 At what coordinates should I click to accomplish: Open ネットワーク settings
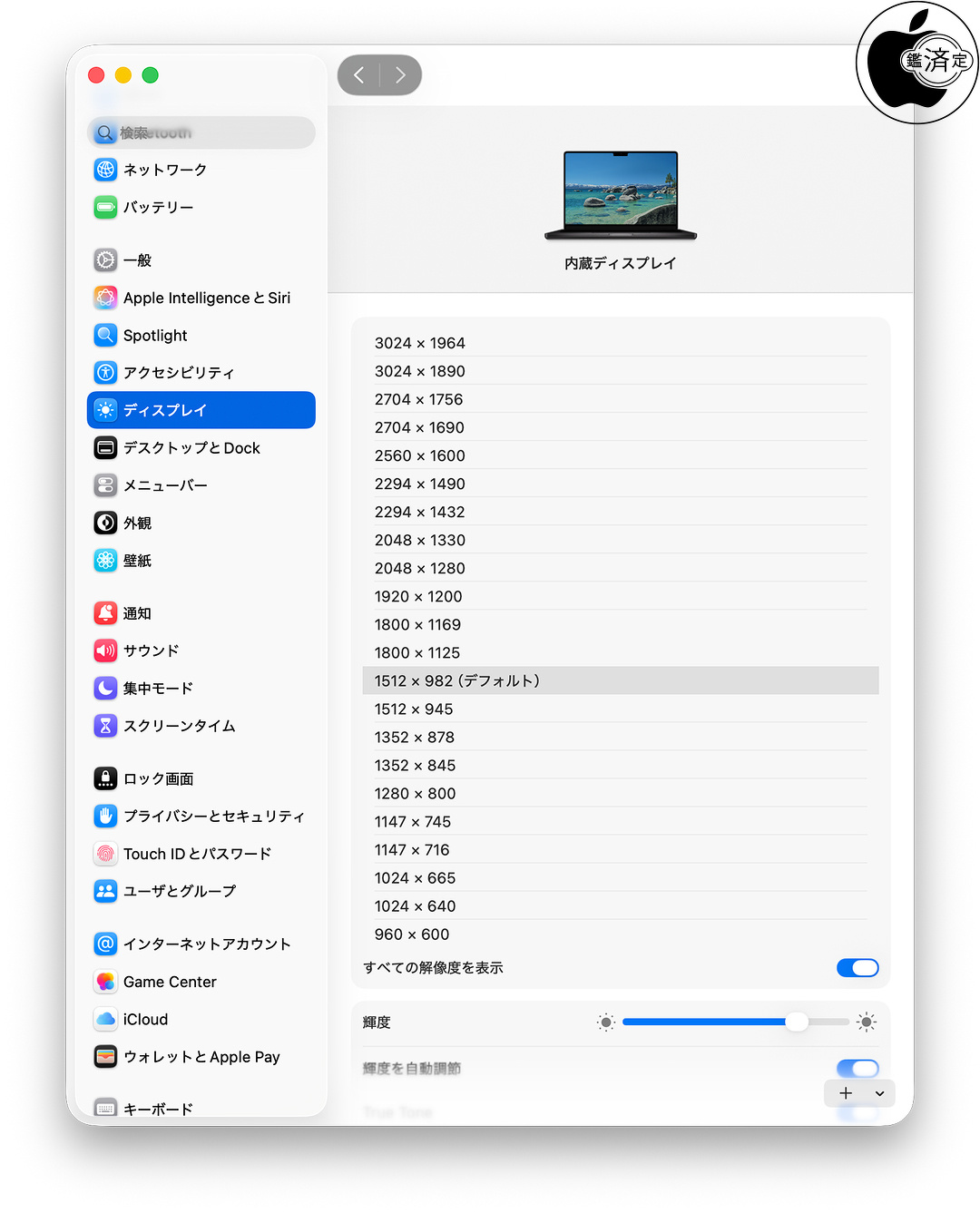point(164,170)
